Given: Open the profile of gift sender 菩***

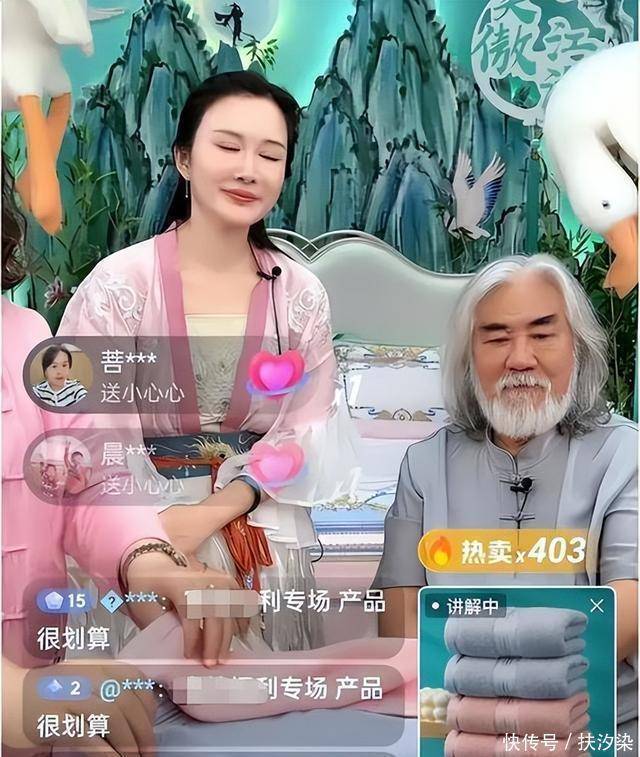Looking at the screenshot, I should (x=60, y=377).
